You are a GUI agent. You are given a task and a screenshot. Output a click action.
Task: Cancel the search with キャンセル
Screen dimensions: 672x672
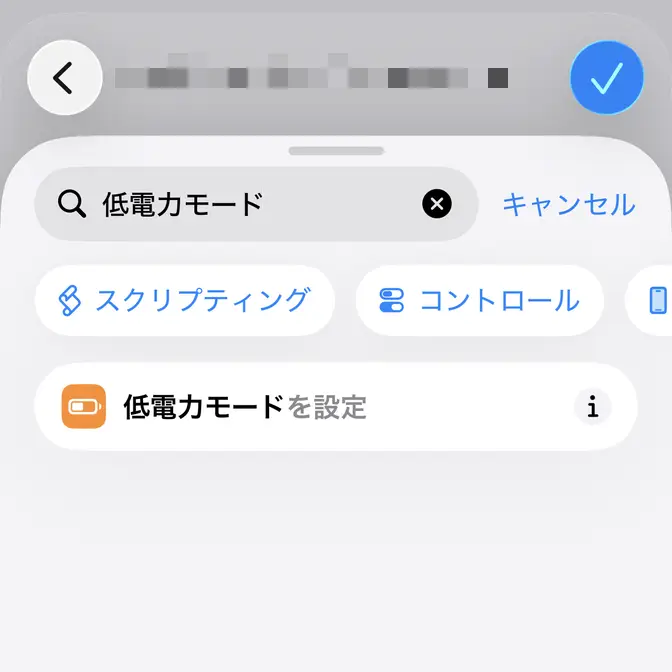tap(568, 205)
